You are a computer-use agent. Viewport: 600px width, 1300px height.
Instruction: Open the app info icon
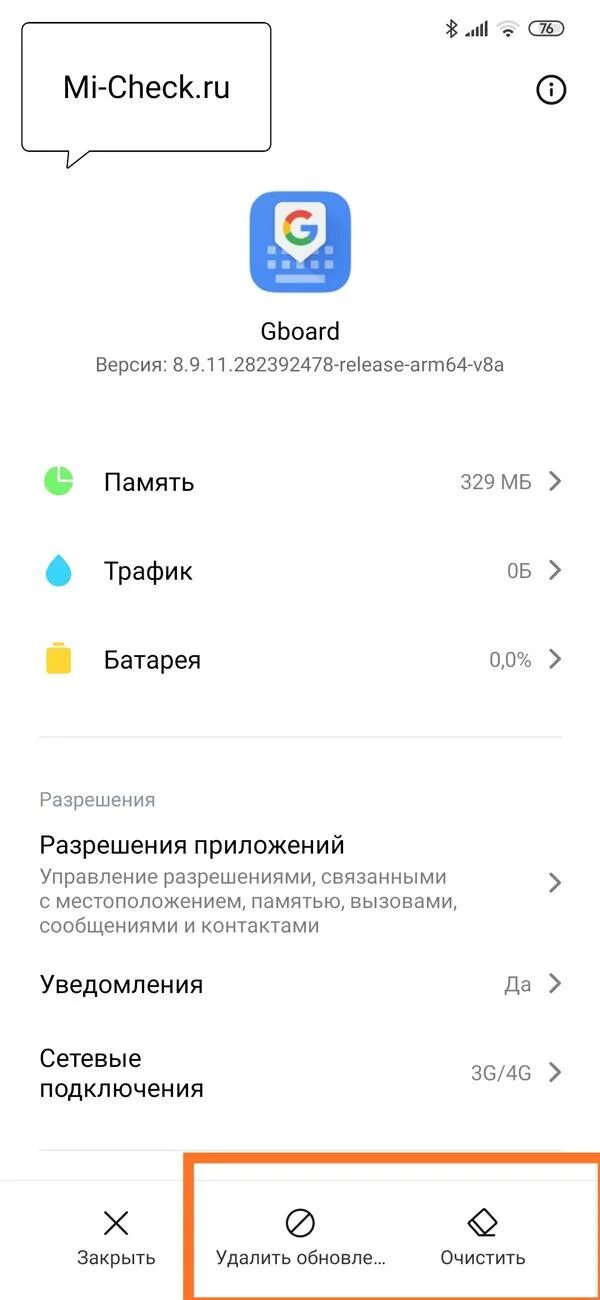coord(551,90)
